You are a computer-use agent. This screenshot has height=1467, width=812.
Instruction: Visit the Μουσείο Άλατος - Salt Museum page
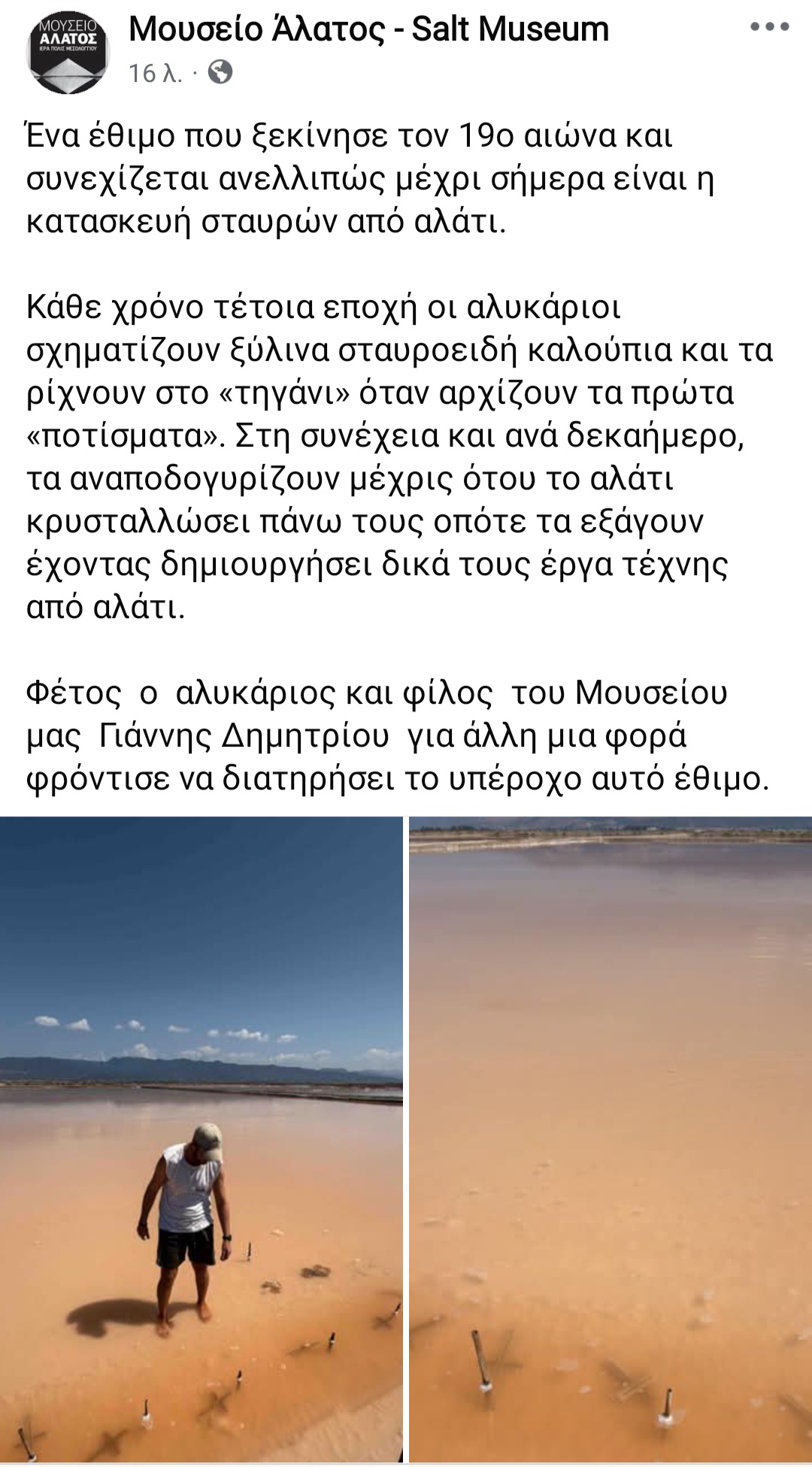[368, 30]
